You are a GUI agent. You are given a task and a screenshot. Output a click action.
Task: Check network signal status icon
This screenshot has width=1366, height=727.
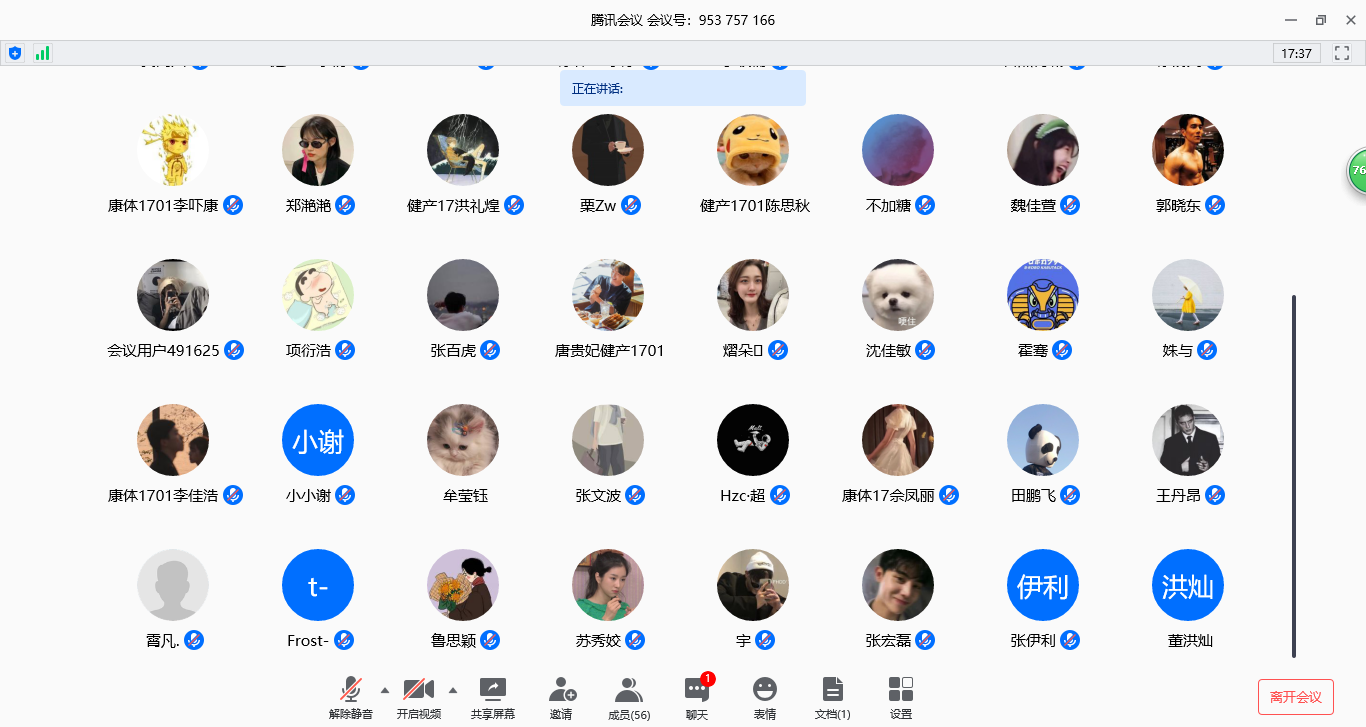pos(42,53)
